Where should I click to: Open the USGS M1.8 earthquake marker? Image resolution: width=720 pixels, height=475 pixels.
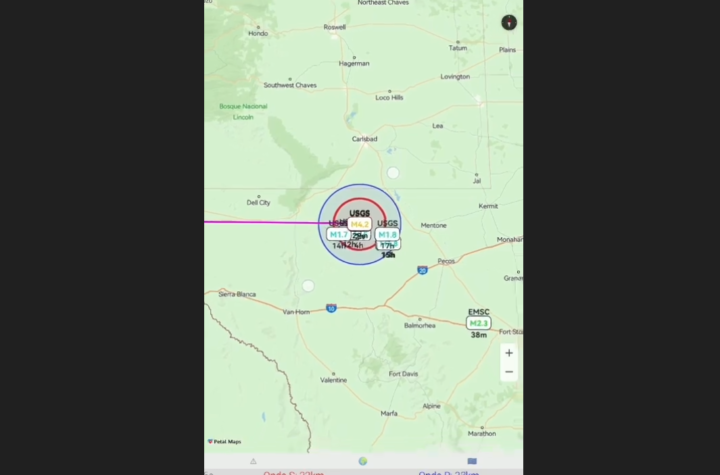(x=388, y=235)
